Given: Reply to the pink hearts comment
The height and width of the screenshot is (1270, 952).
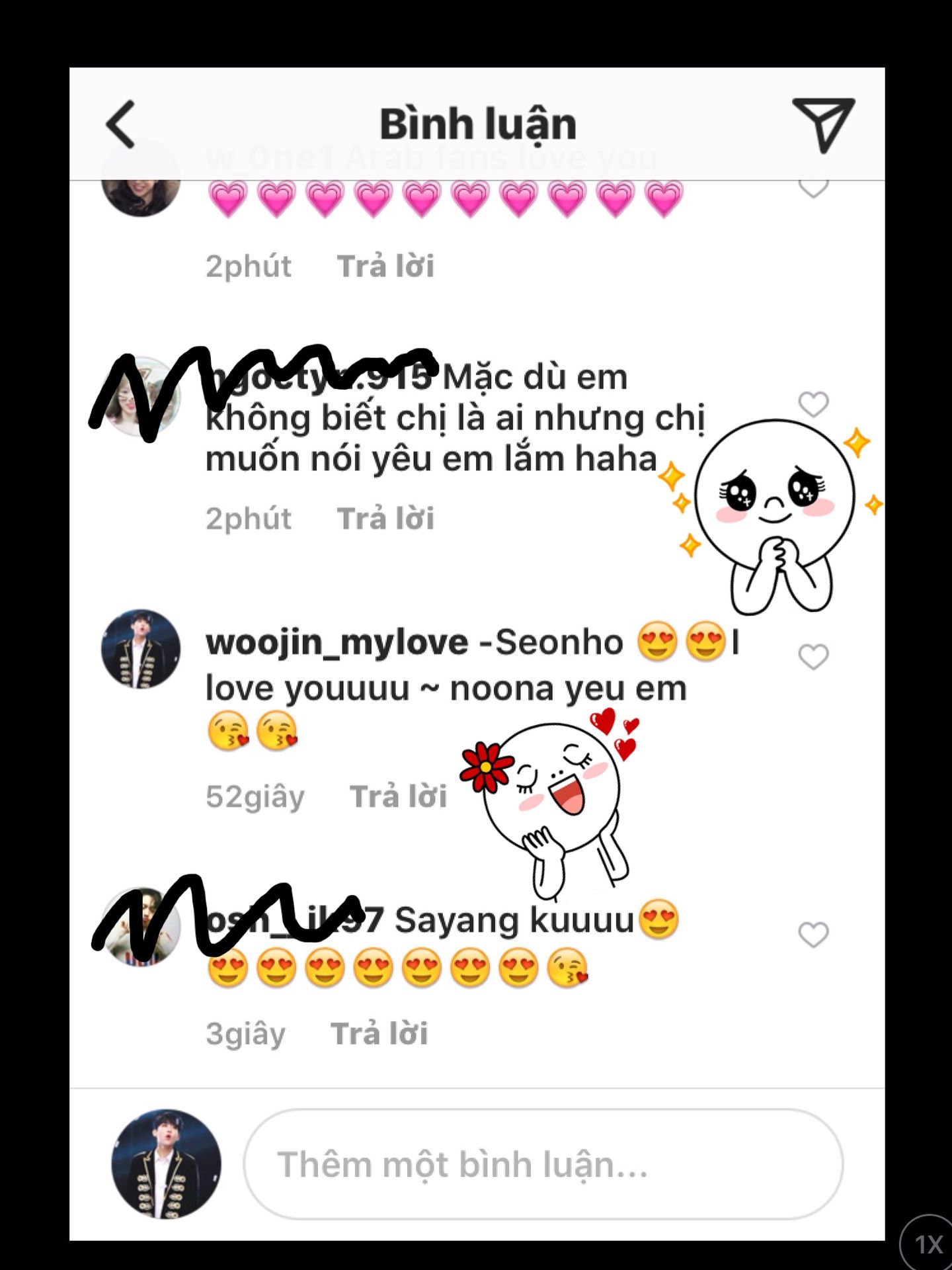Looking at the screenshot, I should pyautogui.click(x=385, y=266).
